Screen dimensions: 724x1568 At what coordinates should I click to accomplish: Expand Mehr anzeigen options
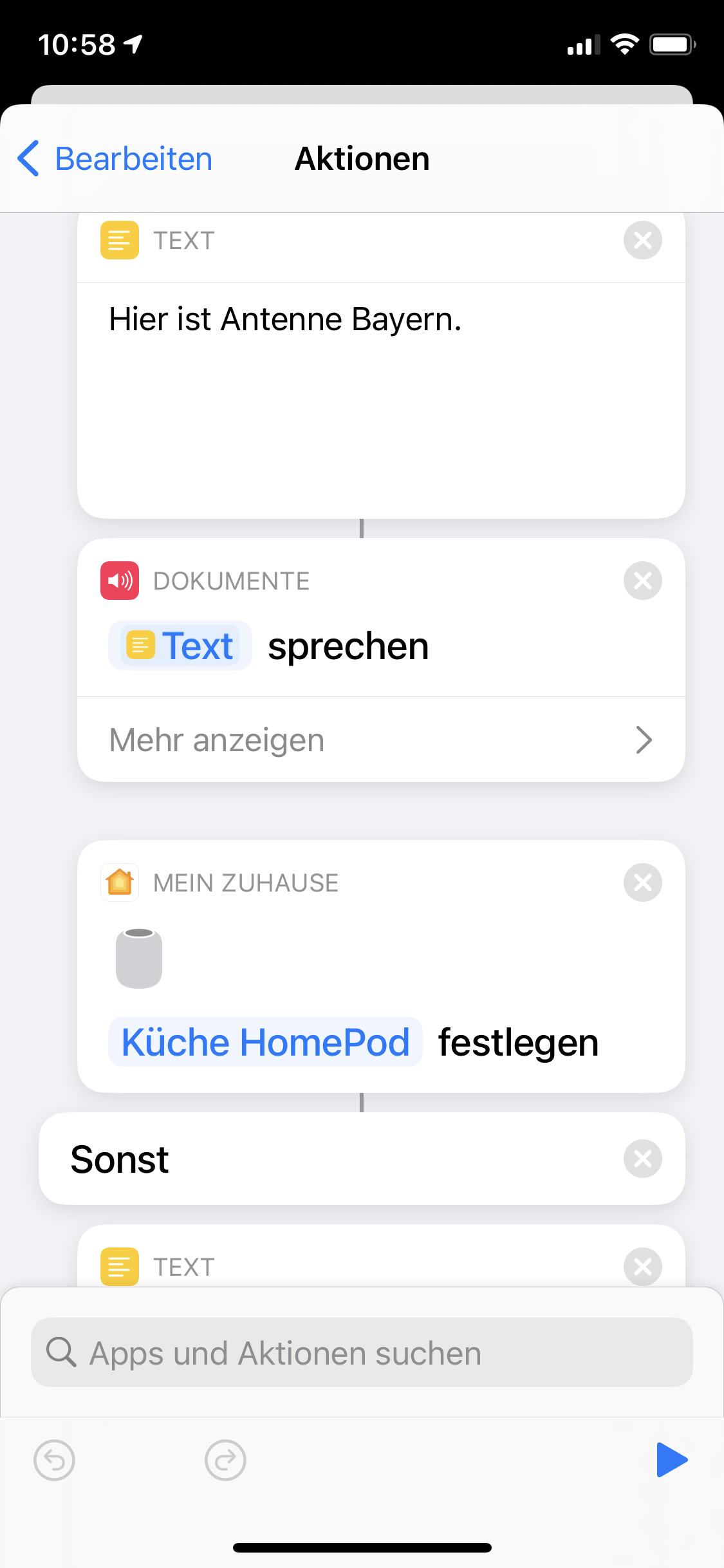[x=381, y=740]
